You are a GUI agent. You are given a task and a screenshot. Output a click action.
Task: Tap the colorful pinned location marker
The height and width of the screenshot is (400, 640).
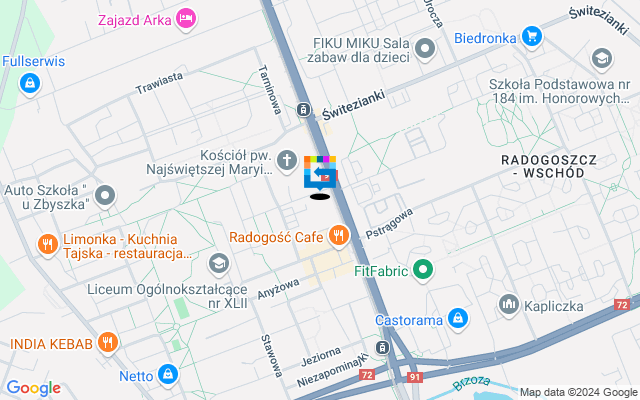pyautogui.click(x=320, y=172)
